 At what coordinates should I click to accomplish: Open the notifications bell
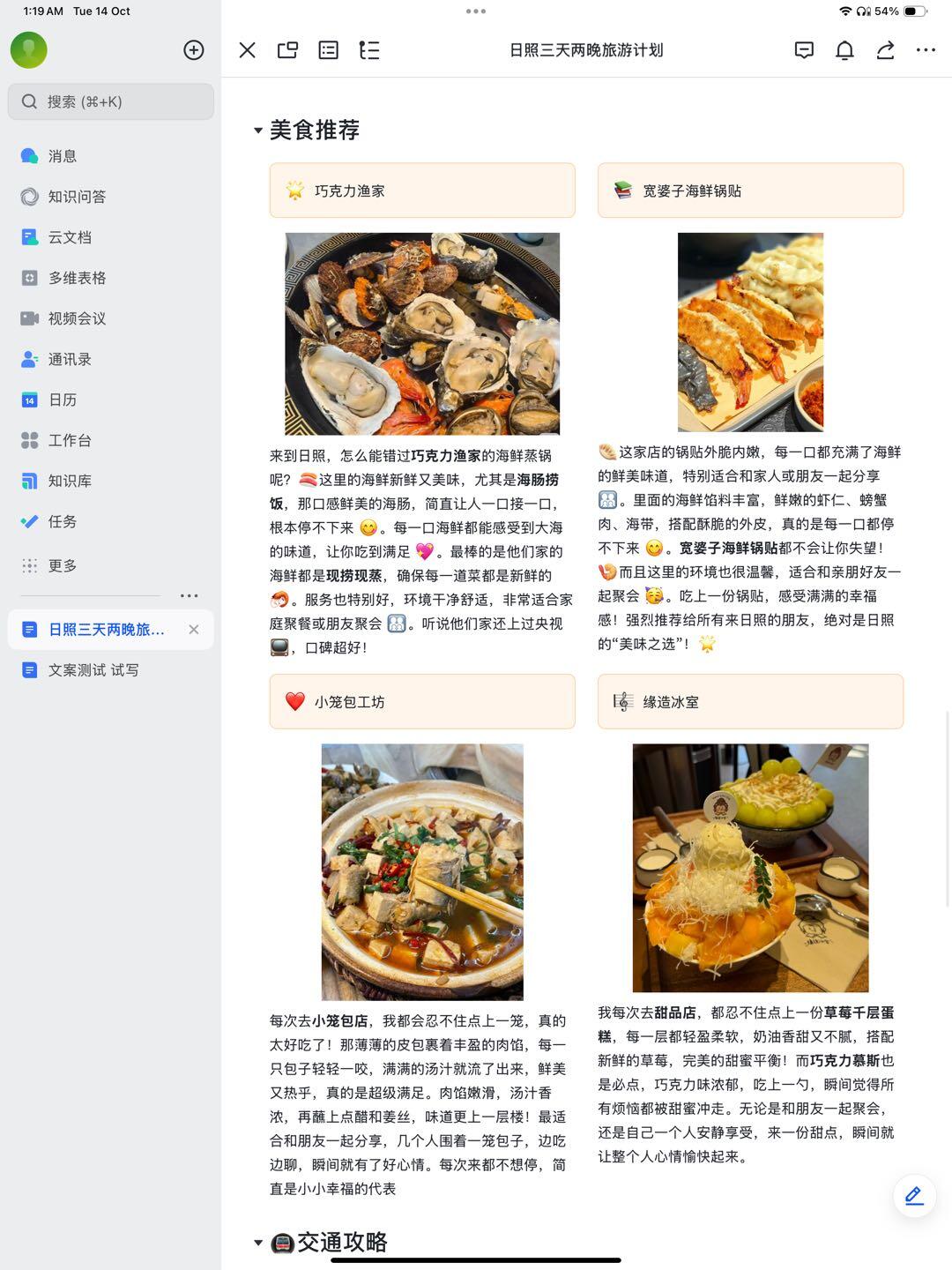click(844, 50)
